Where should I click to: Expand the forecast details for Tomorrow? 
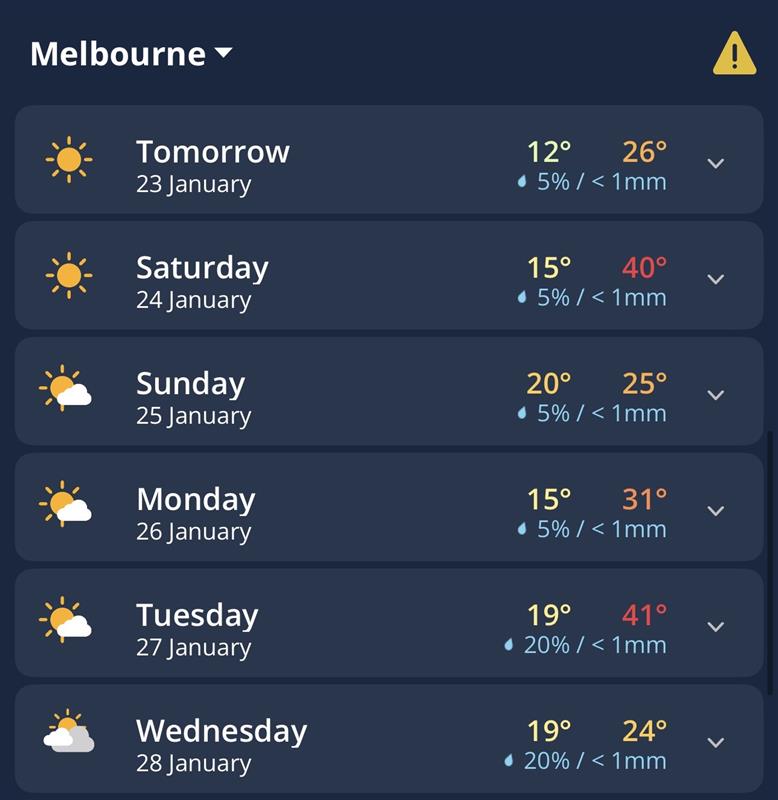[715, 166]
